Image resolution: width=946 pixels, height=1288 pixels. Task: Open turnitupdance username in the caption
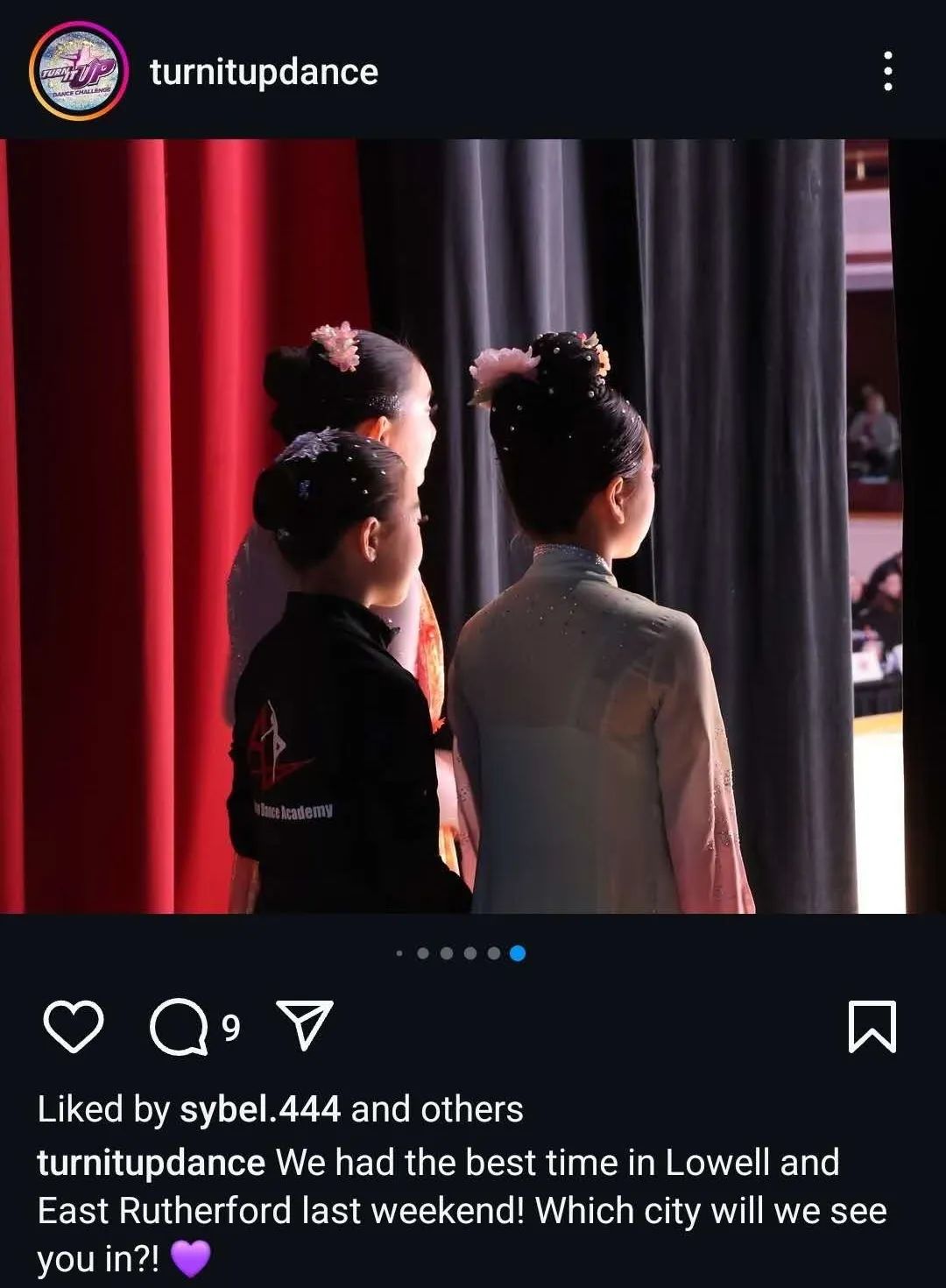(x=151, y=1163)
